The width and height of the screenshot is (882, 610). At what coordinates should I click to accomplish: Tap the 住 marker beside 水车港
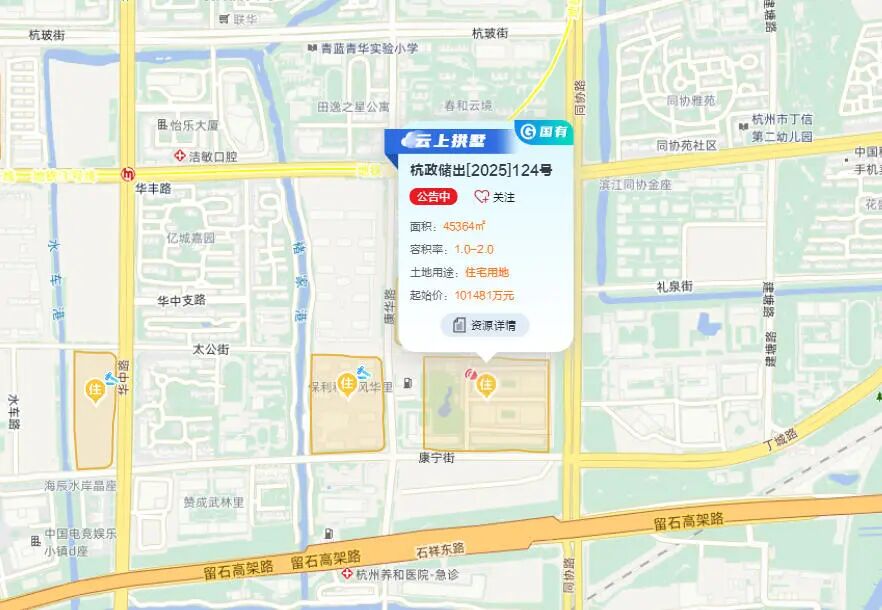(x=95, y=389)
